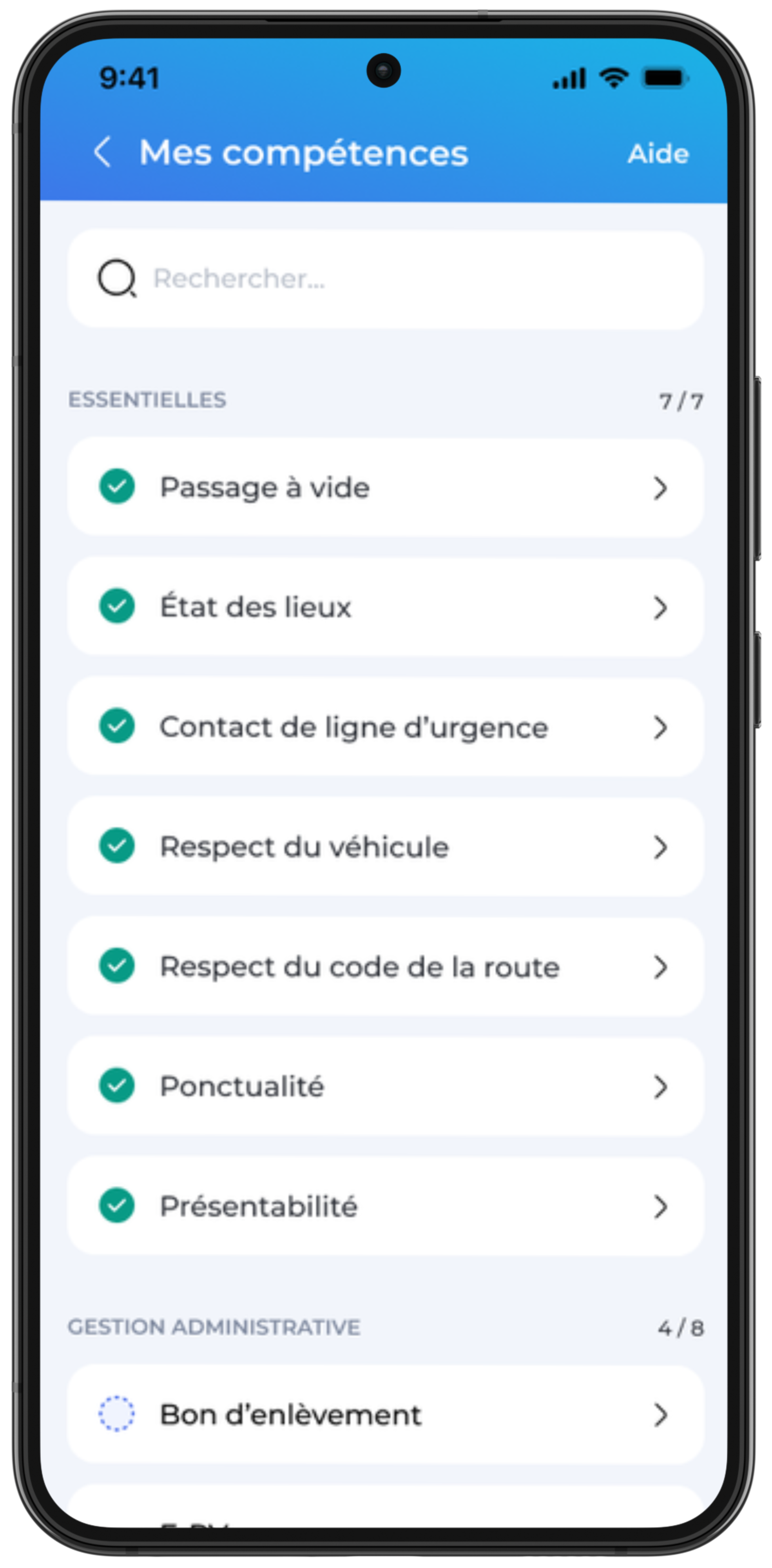
Task: View Respect du véhicule details
Action: [x=386, y=847]
